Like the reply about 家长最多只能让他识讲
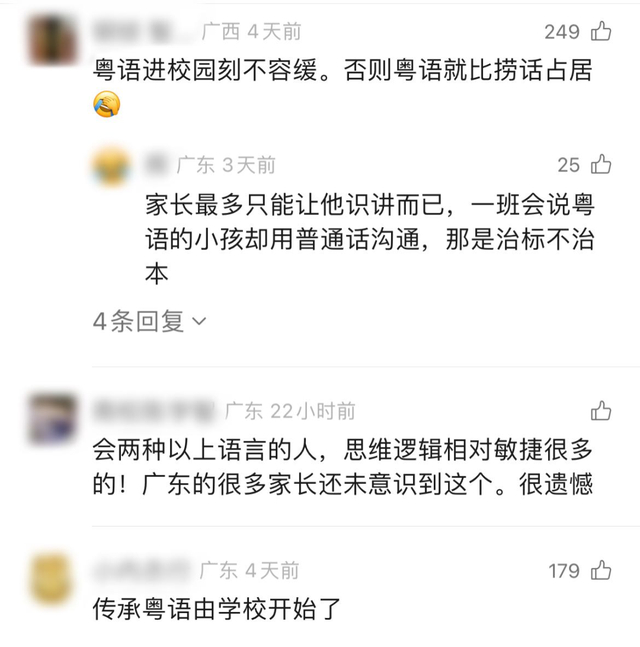The width and height of the screenshot is (640, 647). coord(601,165)
